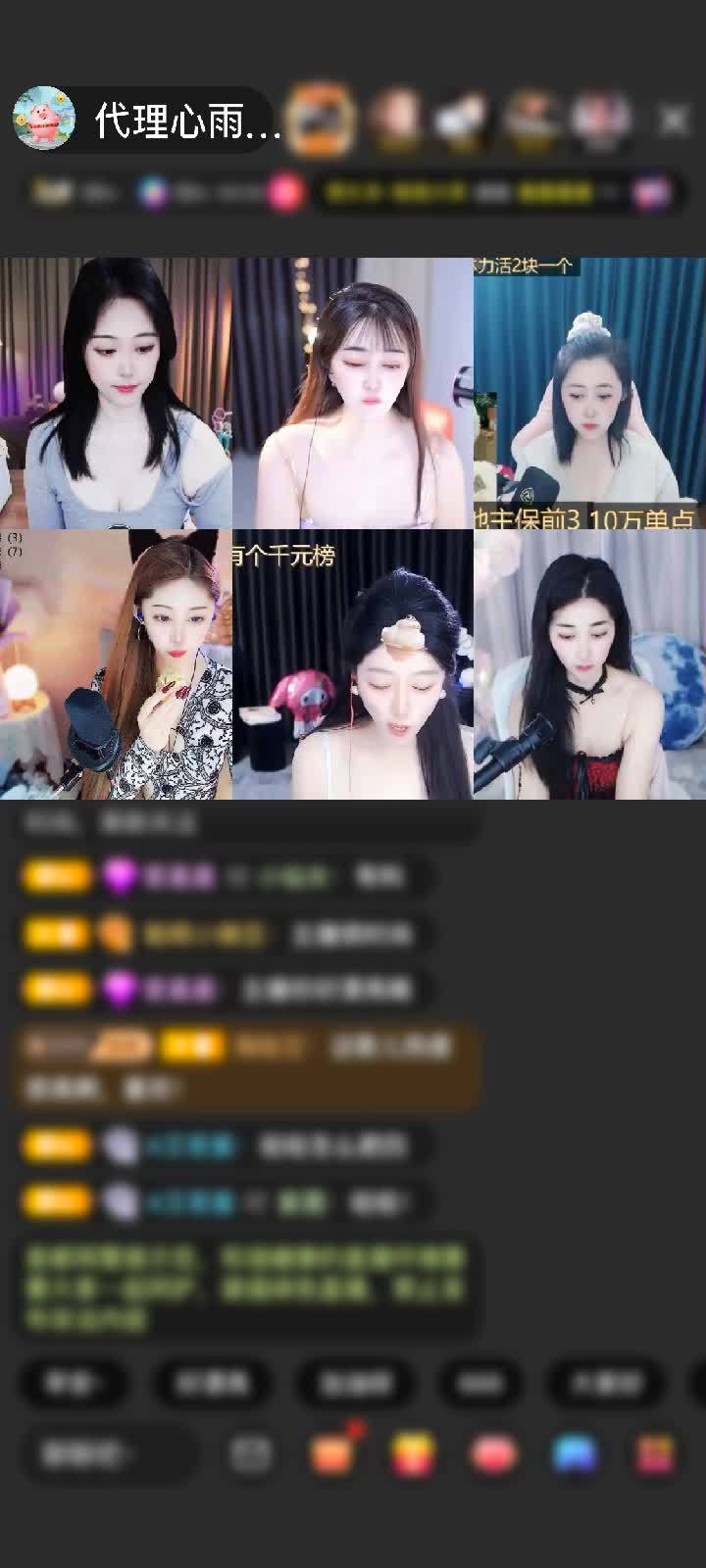Open stream labeled 有个千元榜
Image resolution: width=706 pixels, height=1568 pixels.
(353, 664)
